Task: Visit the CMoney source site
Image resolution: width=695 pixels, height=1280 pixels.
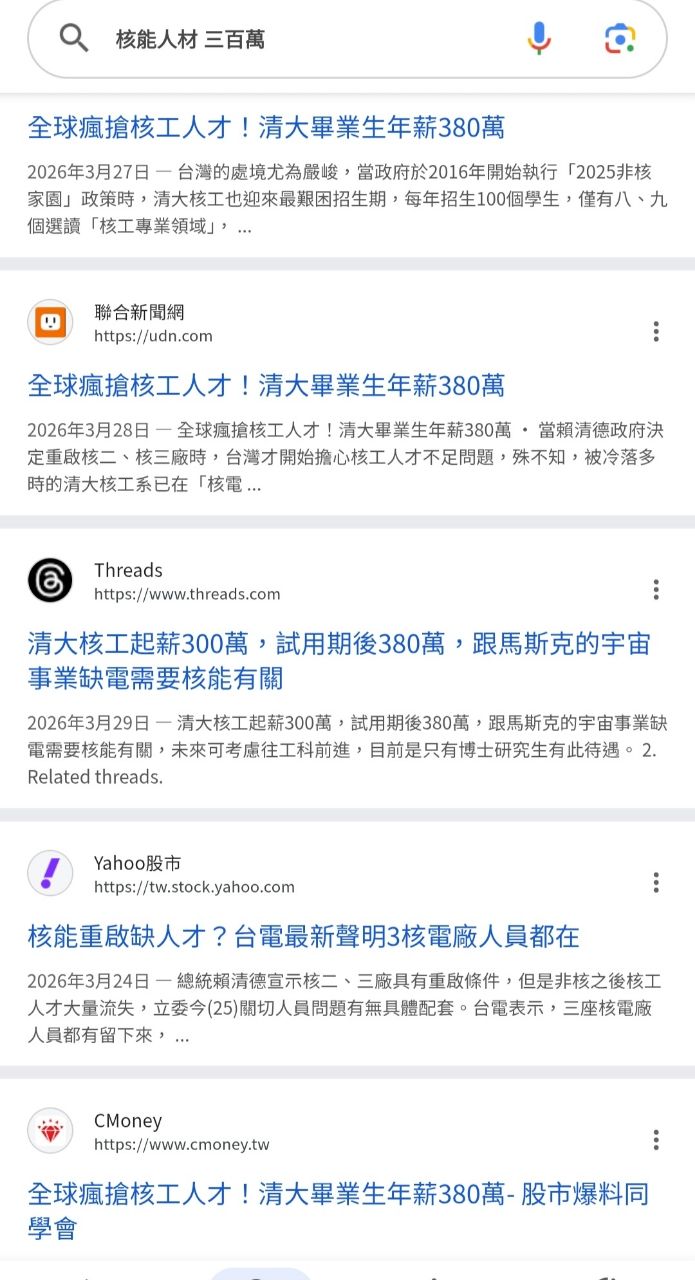Action: click(x=181, y=1132)
